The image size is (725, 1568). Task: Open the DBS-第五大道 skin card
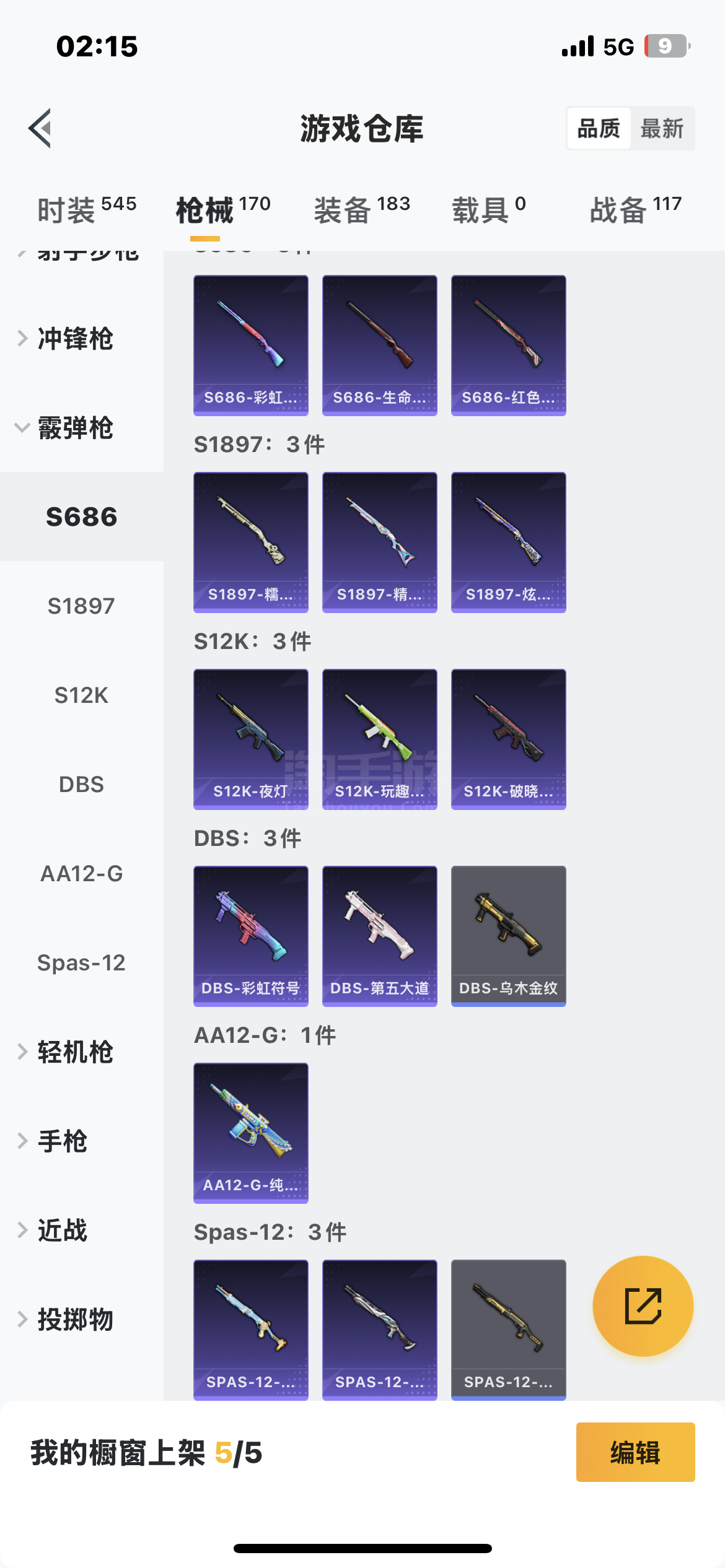[379, 936]
